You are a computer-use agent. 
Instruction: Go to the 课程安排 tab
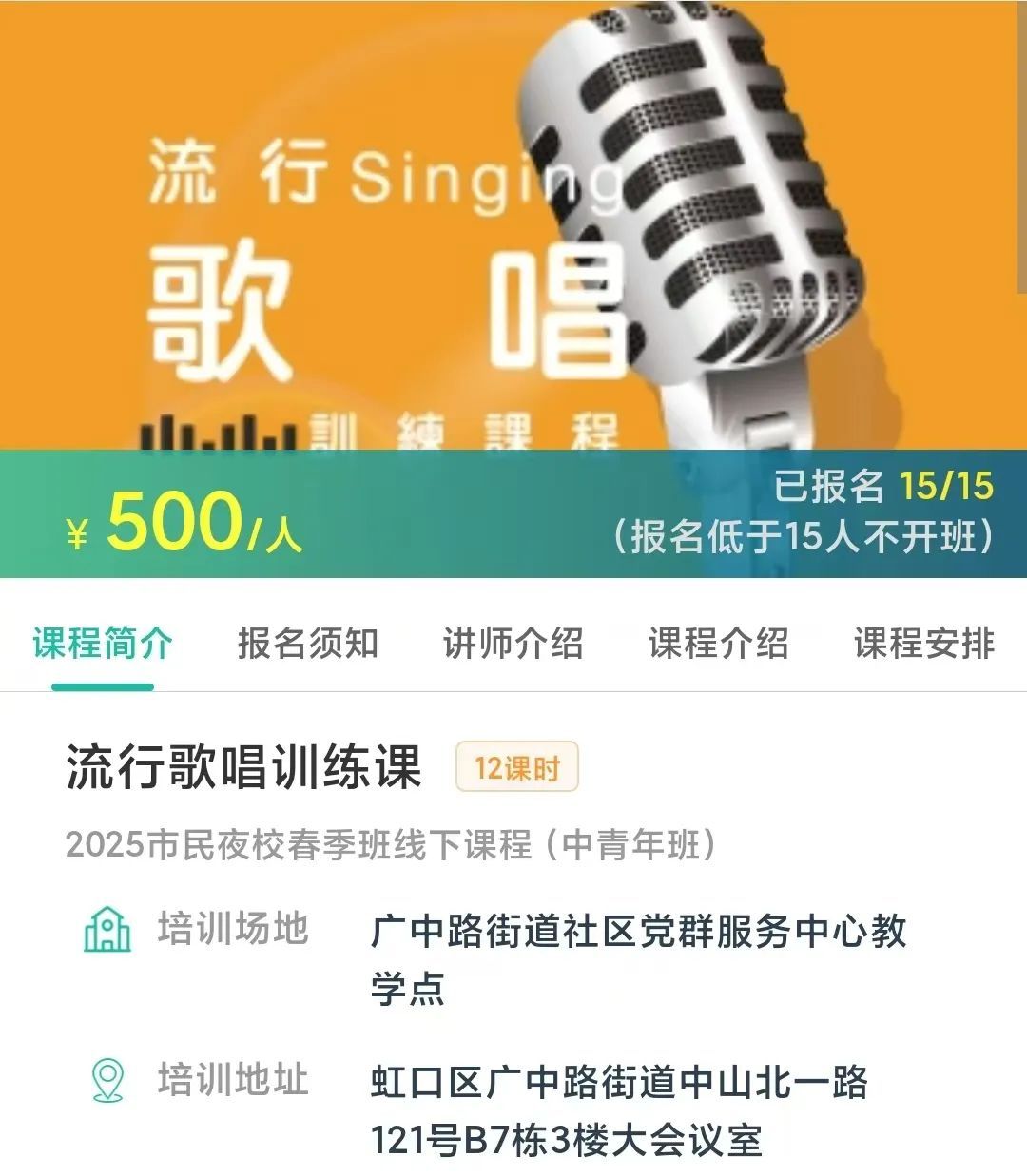(x=923, y=644)
